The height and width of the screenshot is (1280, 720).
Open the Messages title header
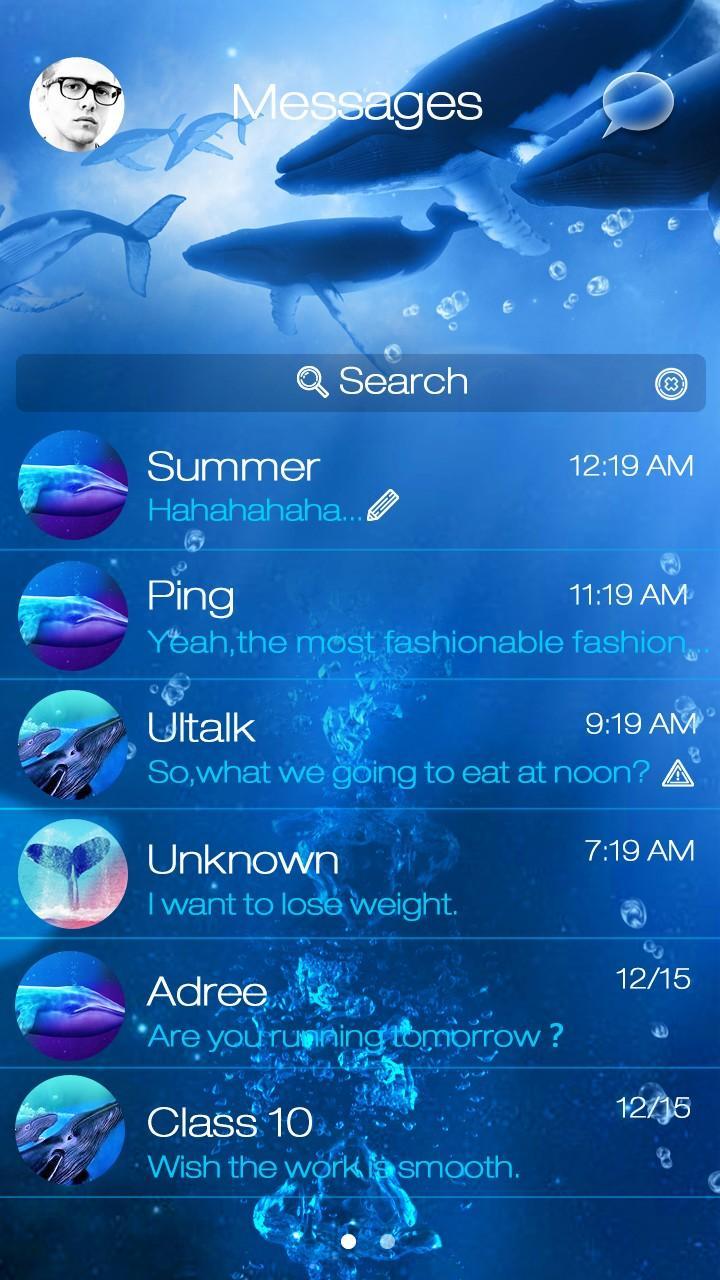[359, 100]
